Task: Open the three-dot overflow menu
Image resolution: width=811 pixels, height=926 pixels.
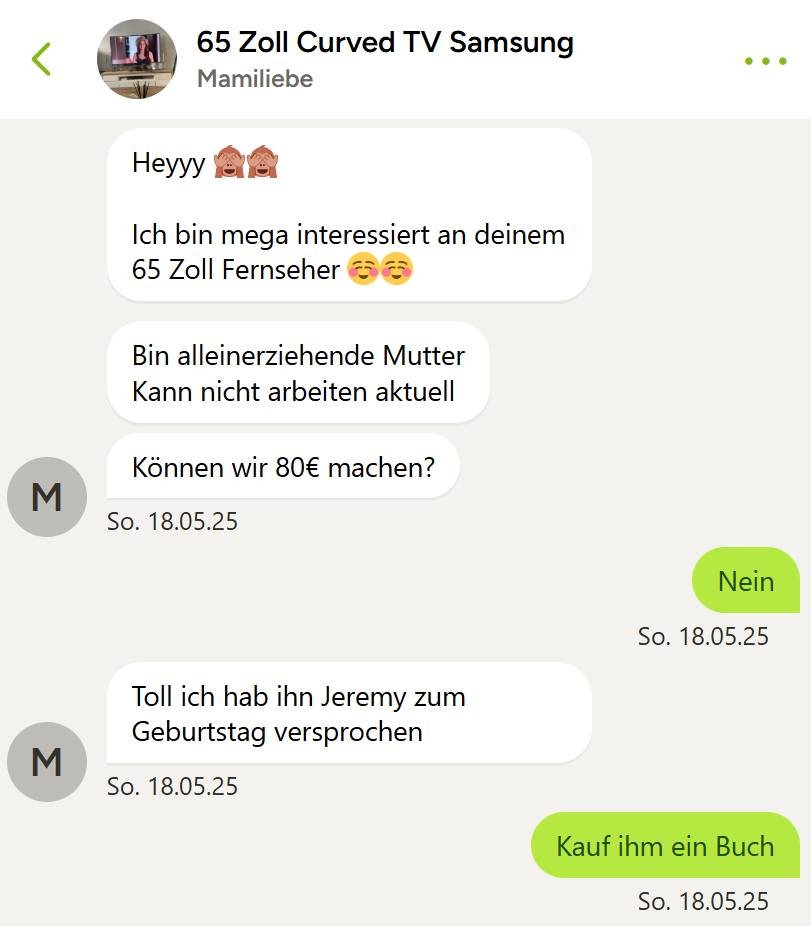Action: point(765,61)
